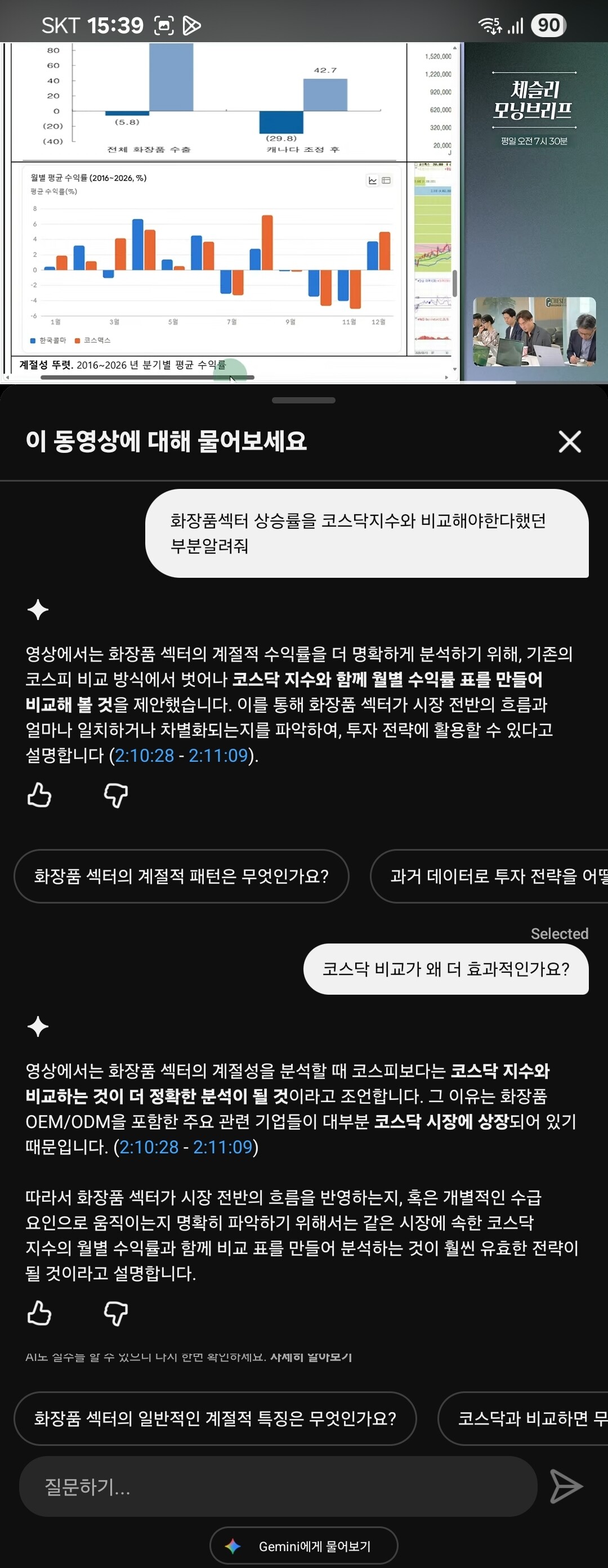Dislike the second AI answer
The width and height of the screenshot is (608, 1568).
coord(116,1313)
